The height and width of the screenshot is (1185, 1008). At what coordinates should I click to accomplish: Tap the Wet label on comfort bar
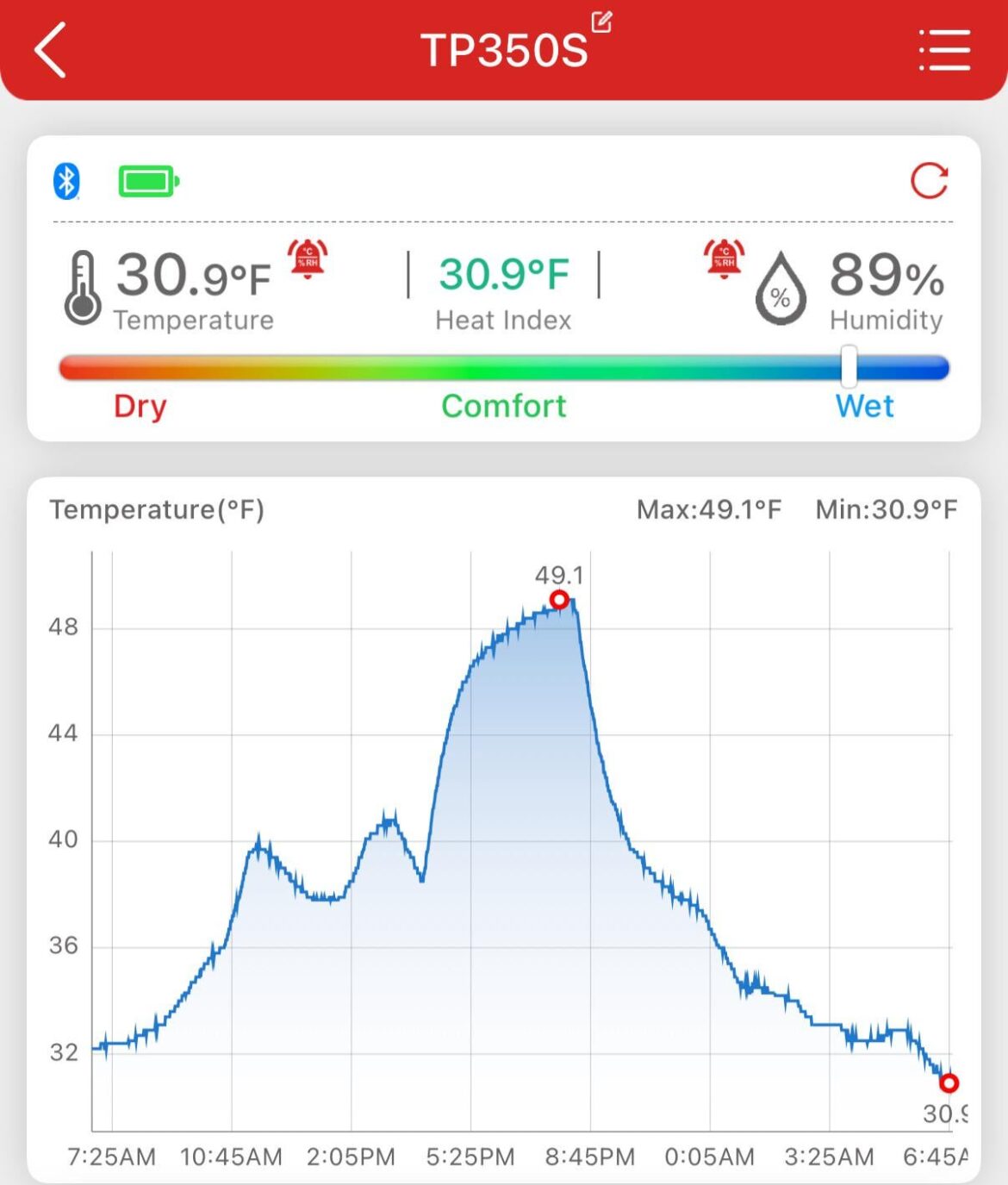pyautogui.click(x=863, y=406)
